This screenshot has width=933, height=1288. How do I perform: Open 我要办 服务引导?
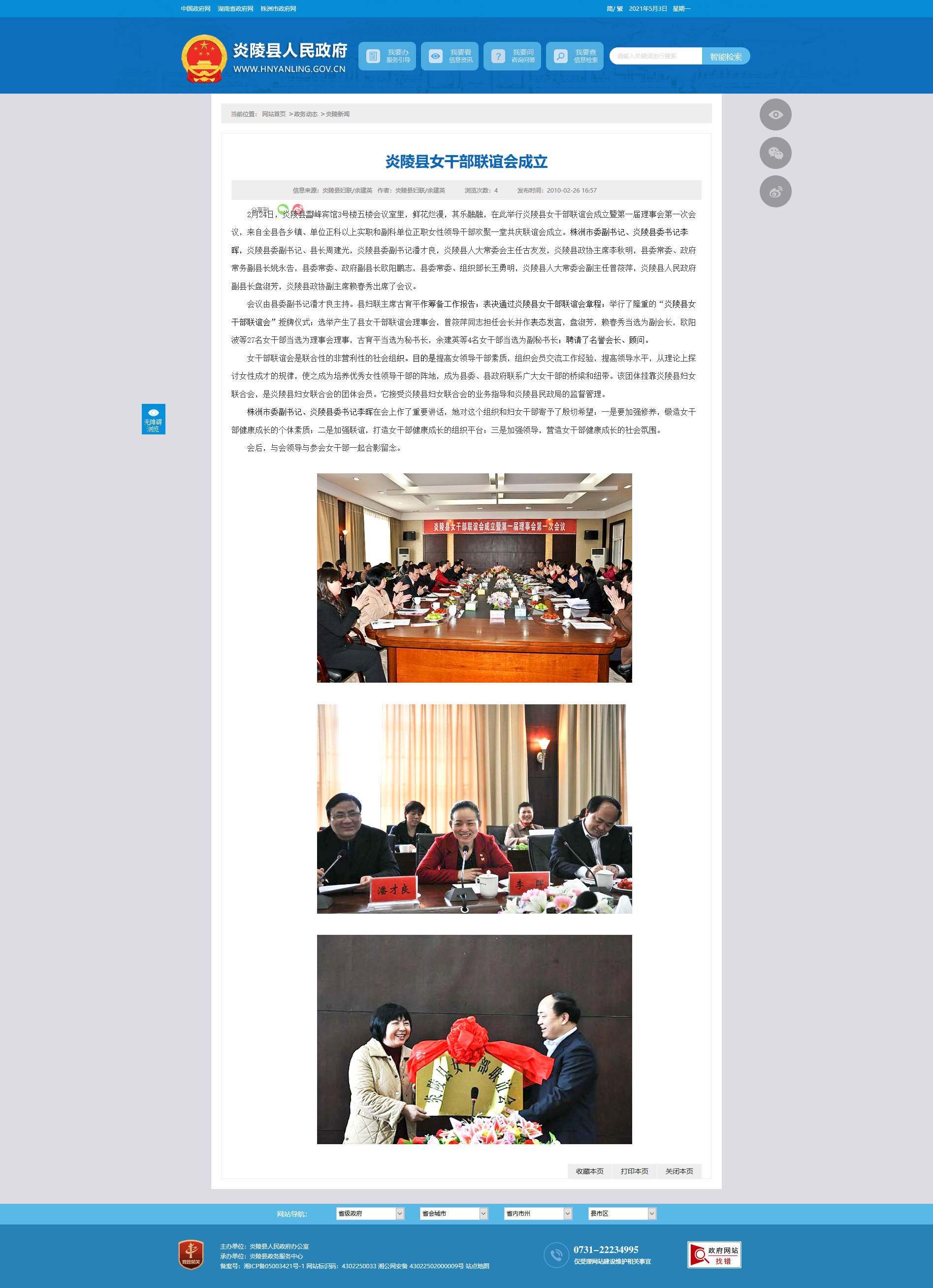point(387,56)
